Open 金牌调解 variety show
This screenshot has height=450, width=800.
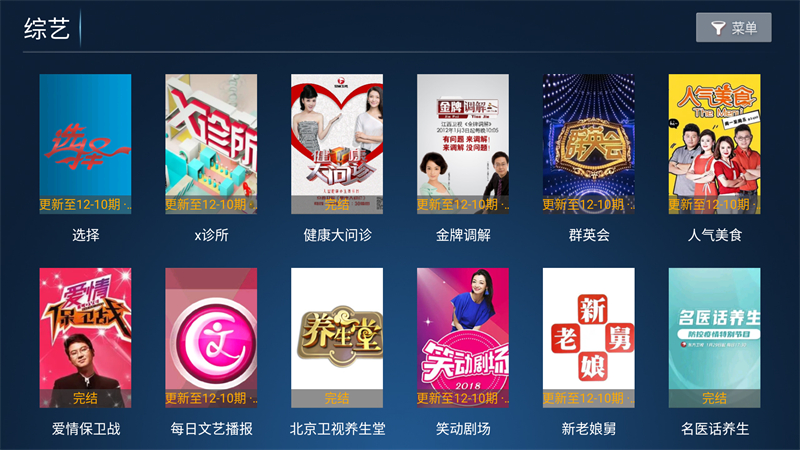[463, 144]
